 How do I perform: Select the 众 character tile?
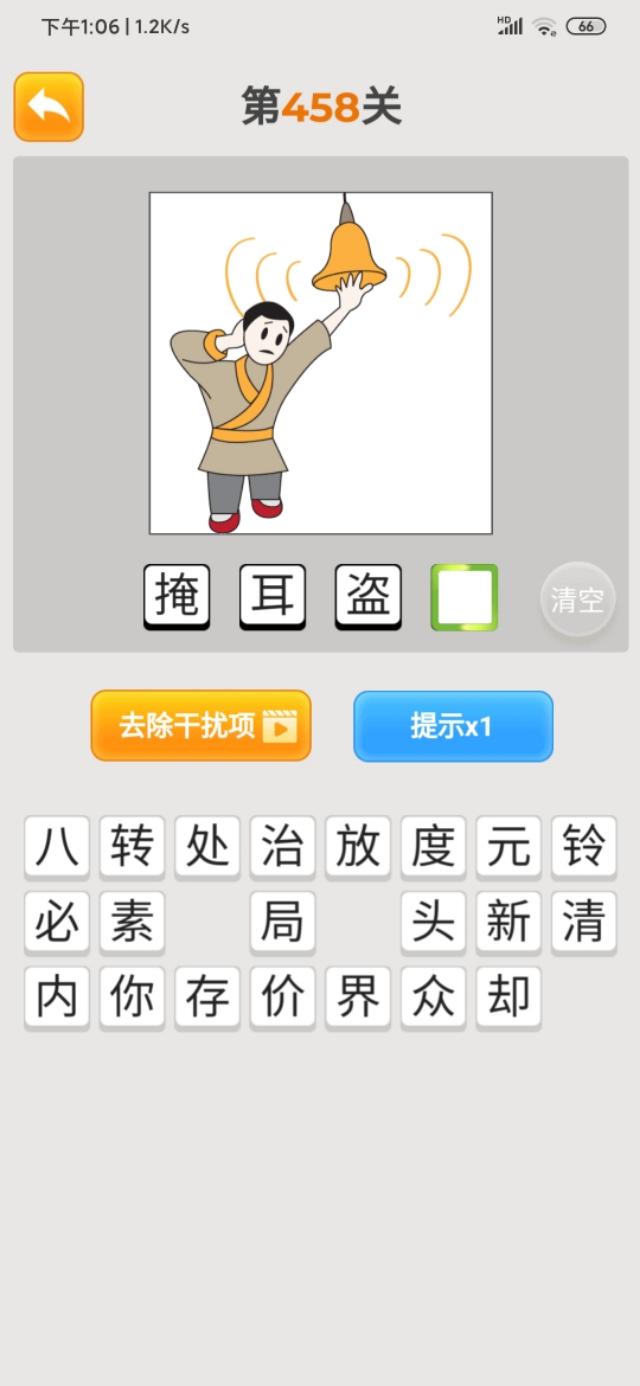coord(433,998)
